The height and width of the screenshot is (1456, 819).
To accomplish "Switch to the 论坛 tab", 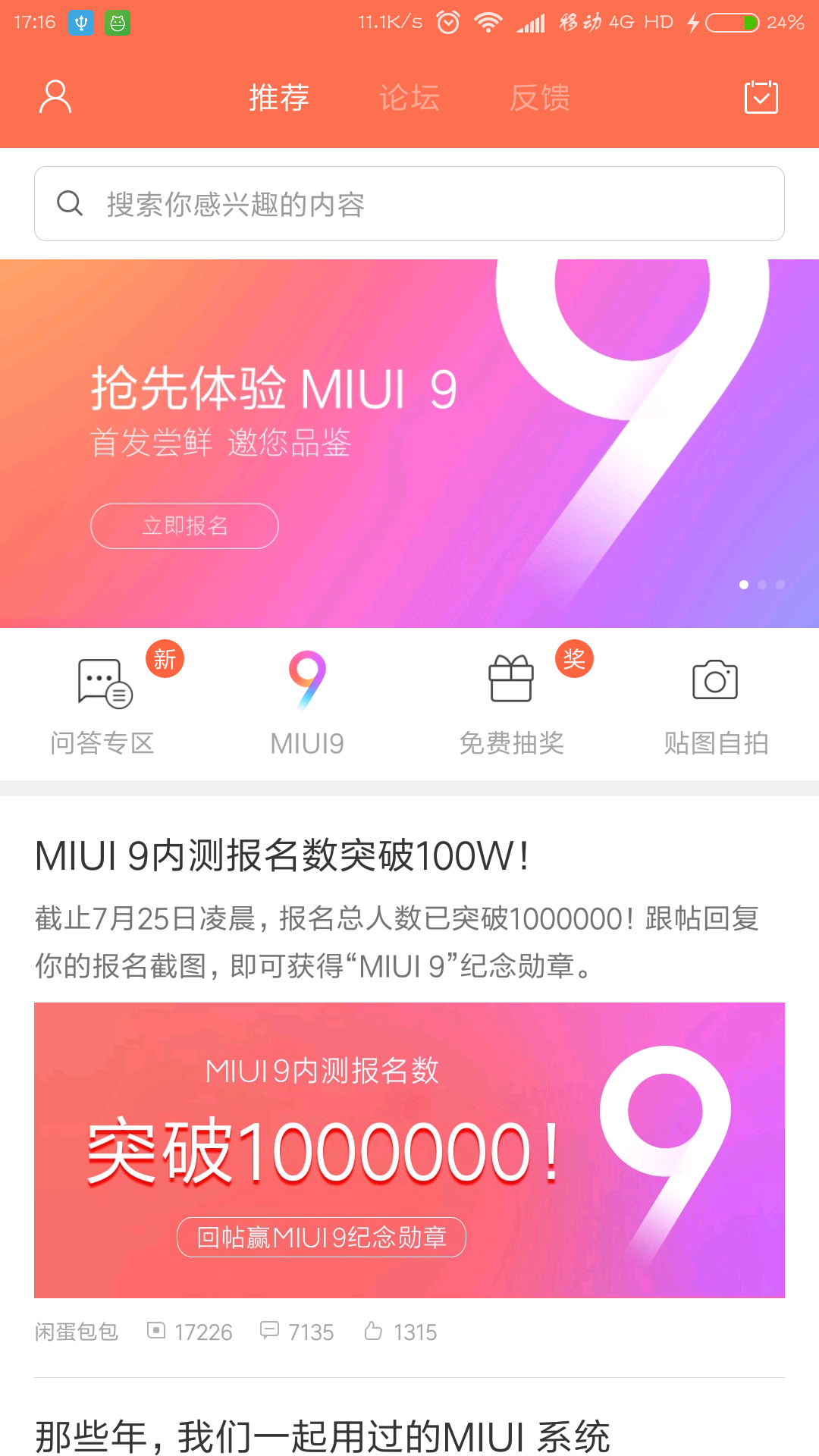I will [409, 98].
